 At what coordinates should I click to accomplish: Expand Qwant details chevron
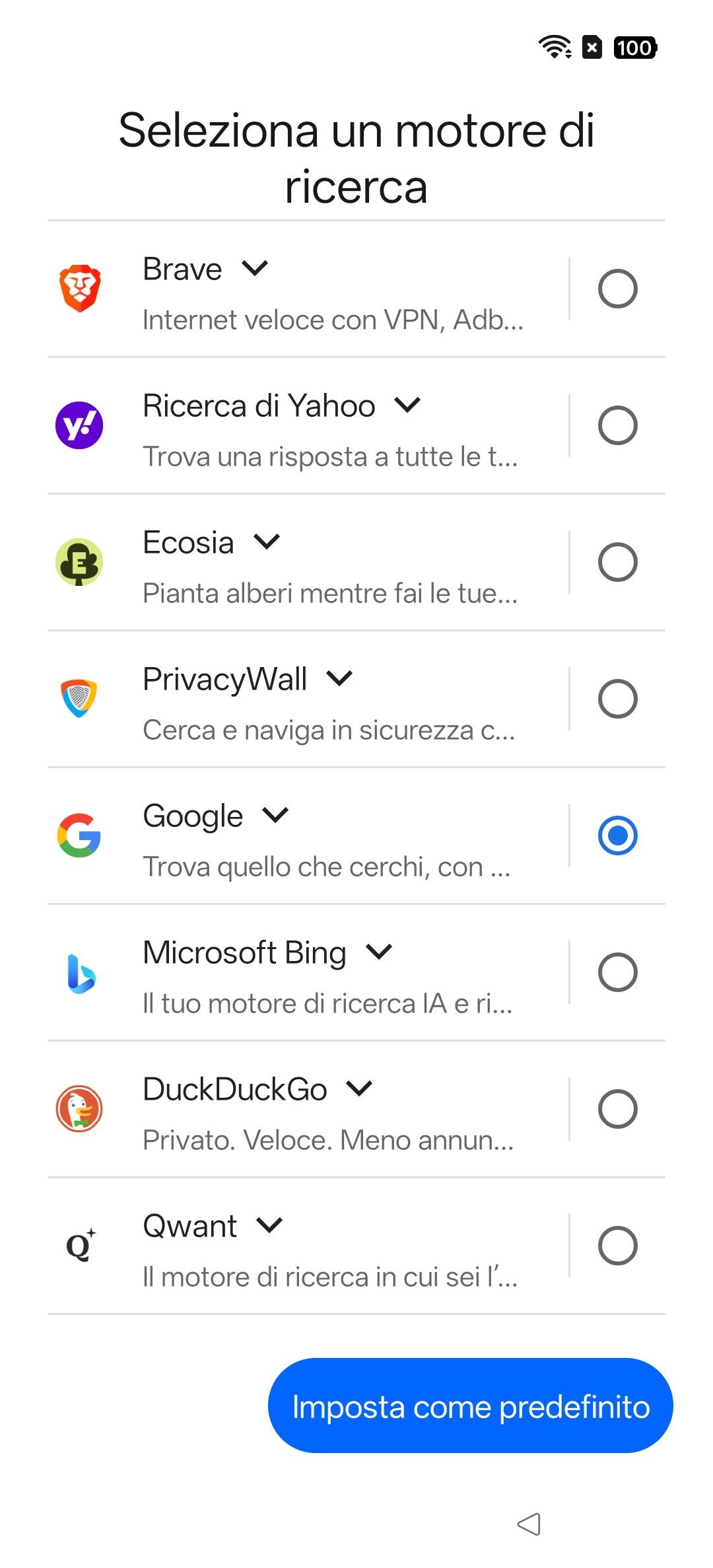coord(269,1225)
